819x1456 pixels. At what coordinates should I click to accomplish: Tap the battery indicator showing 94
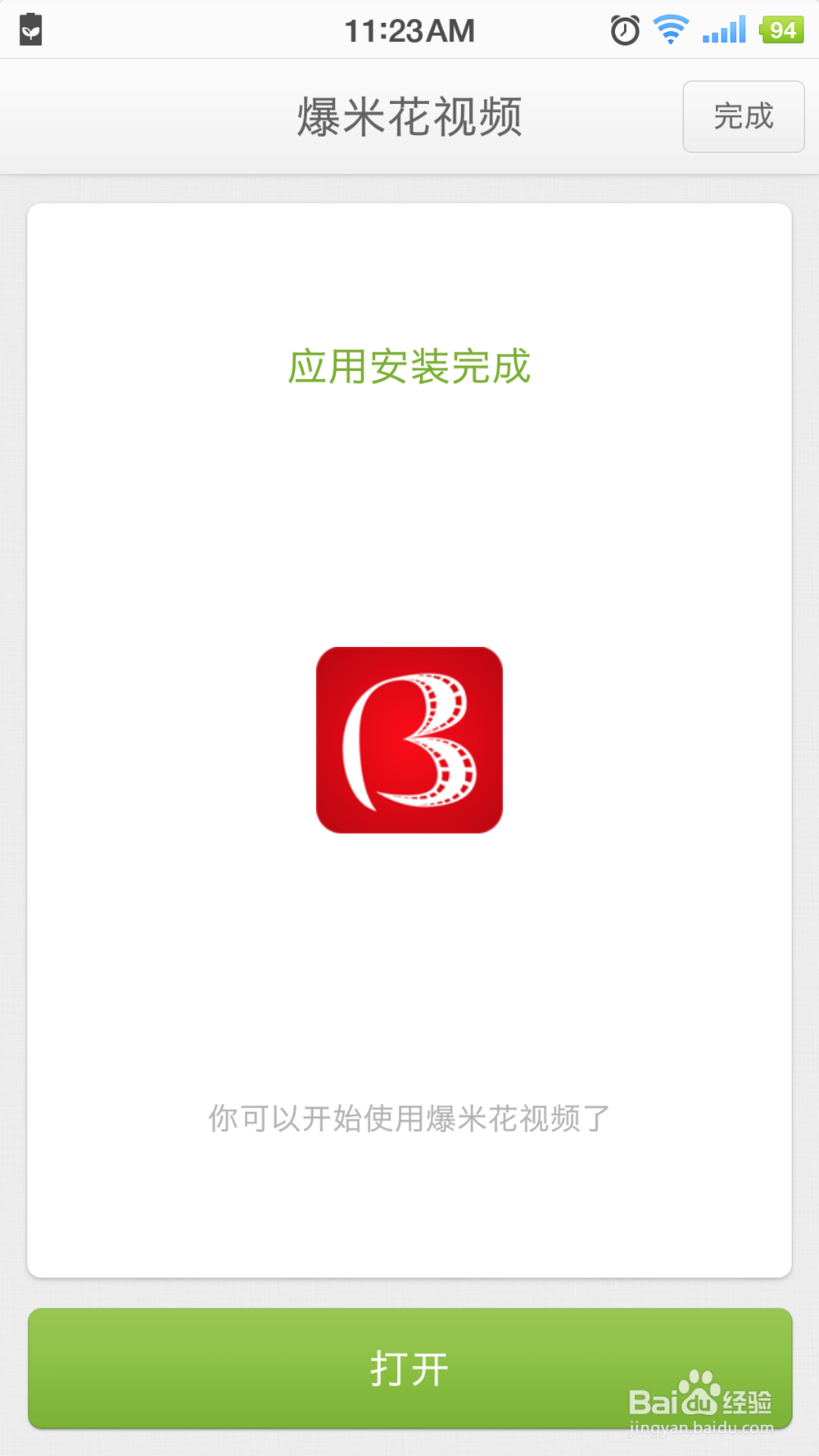tap(782, 29)
